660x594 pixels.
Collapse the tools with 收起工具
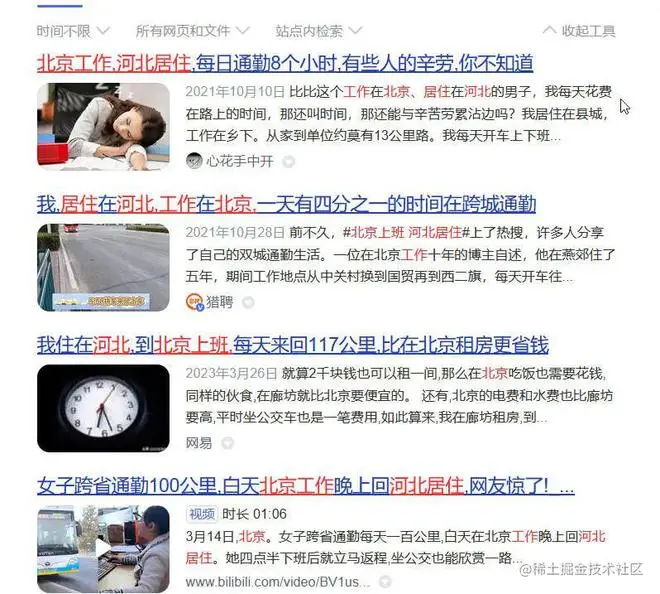(x=580, y=31)
